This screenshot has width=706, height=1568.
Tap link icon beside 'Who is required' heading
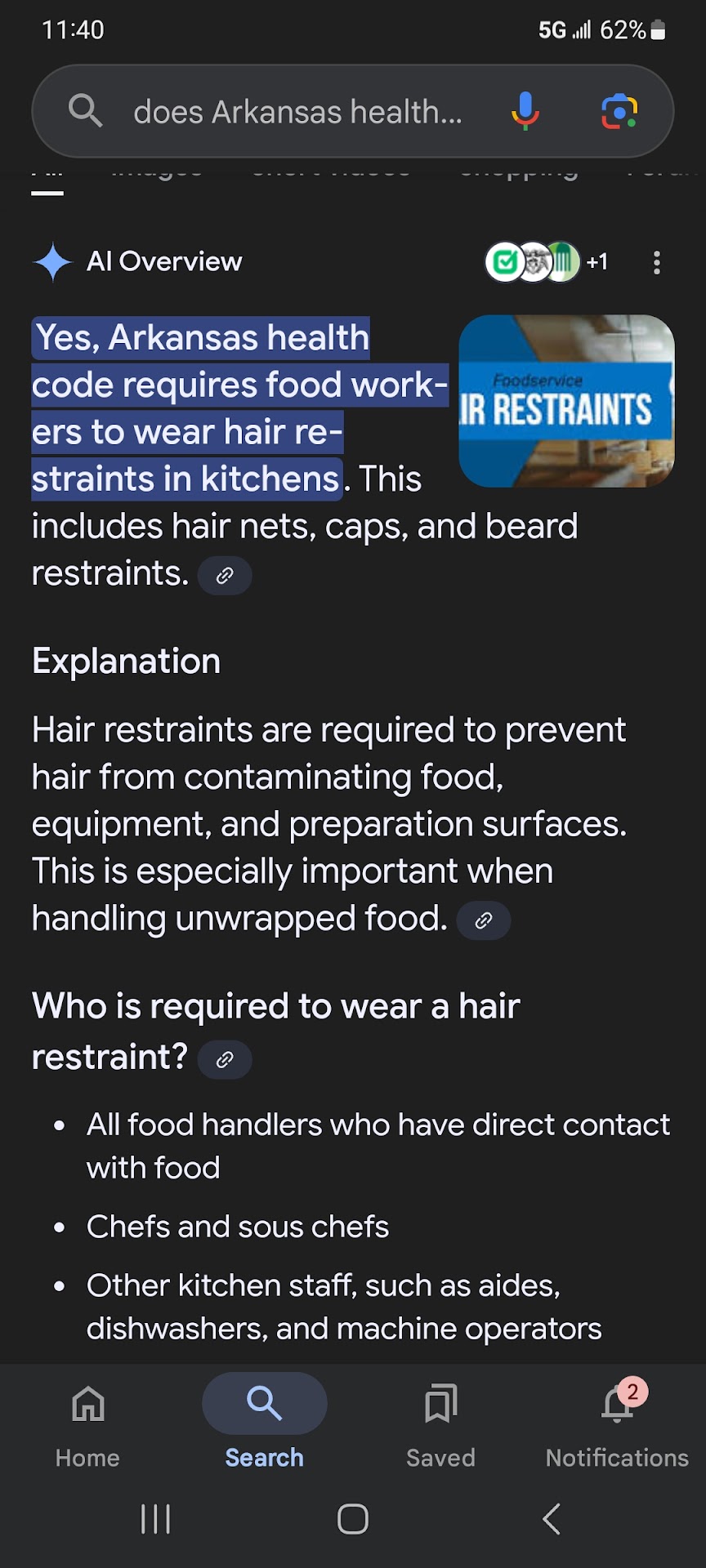pos(225,1060)
